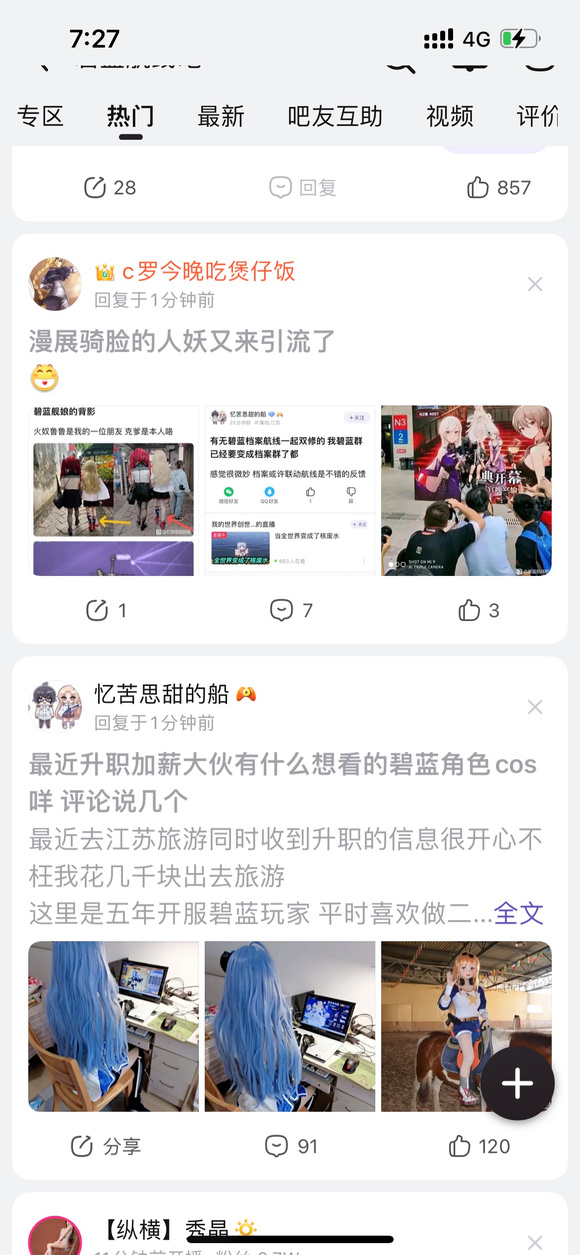Like the 升职加薪 post with 120 likes

tap(479, 1146)
